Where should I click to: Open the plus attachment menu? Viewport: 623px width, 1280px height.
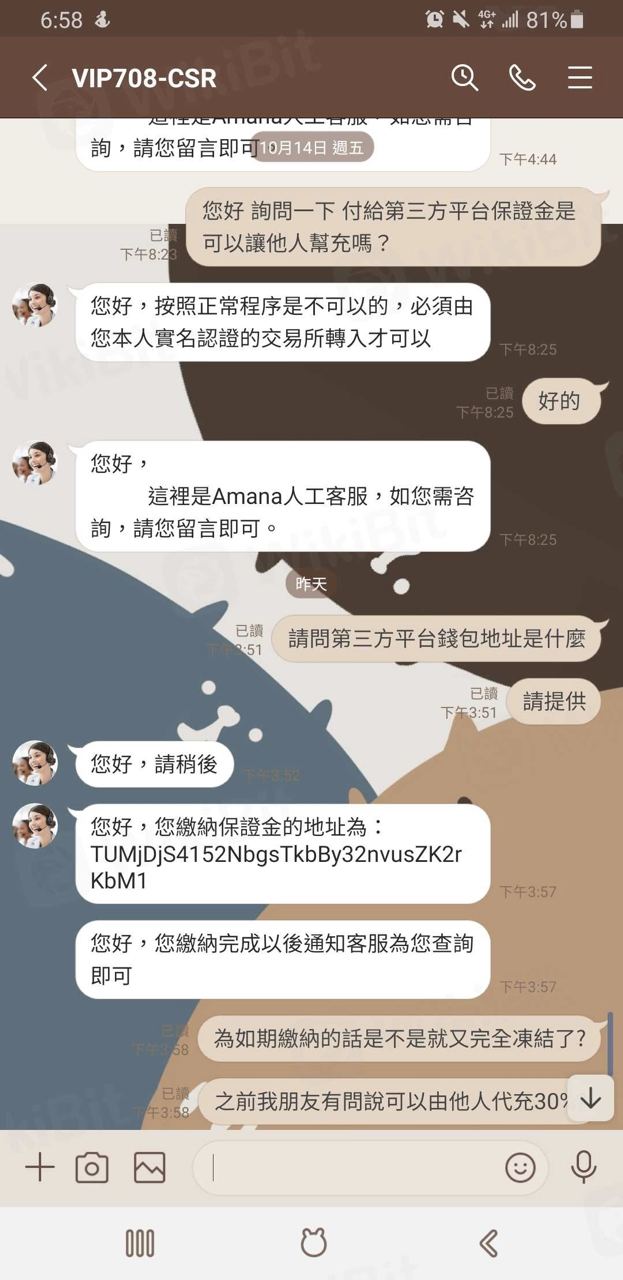pyautogui.click(x=39, y=1167)
